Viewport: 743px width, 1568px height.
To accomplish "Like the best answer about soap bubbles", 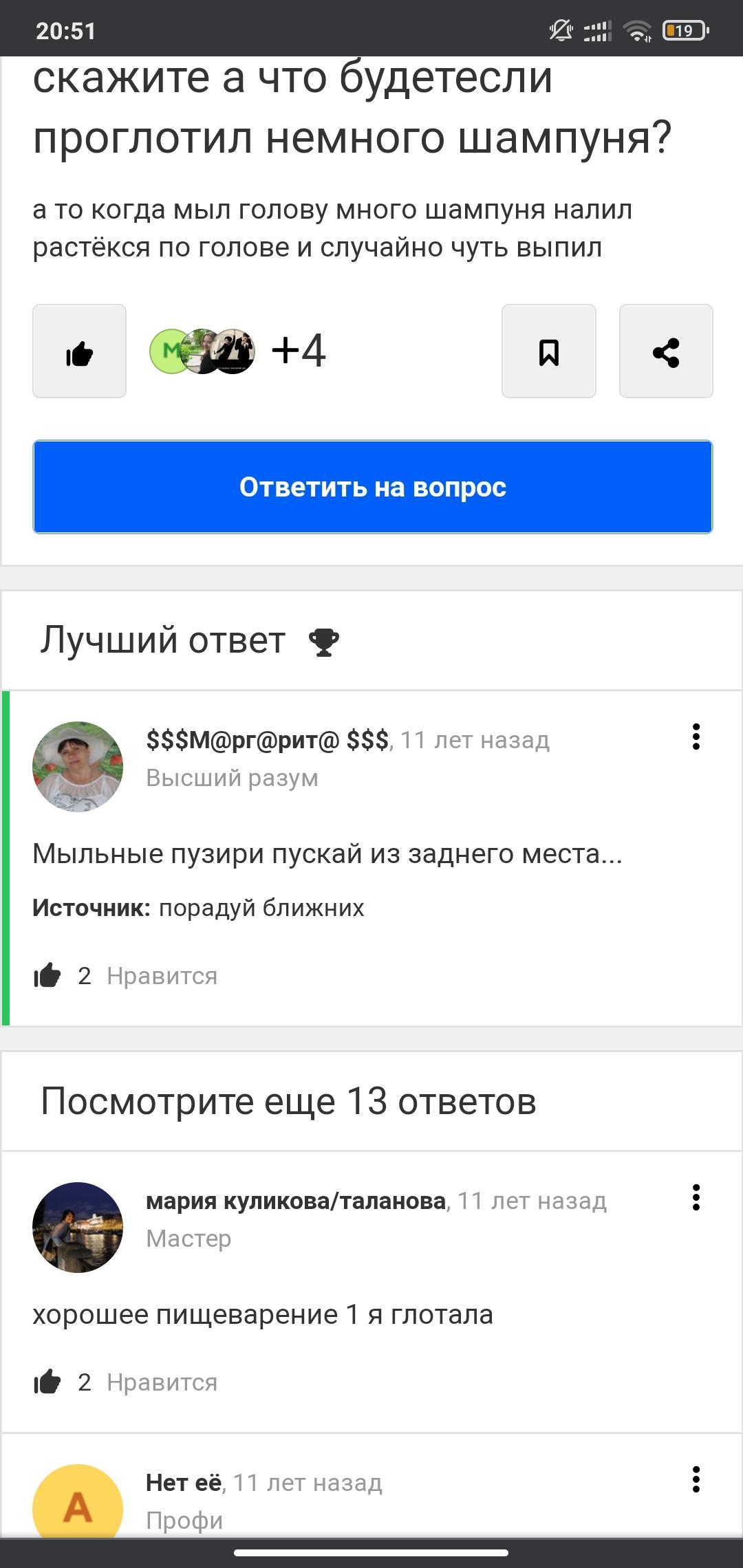I will (x=47, y=975).
